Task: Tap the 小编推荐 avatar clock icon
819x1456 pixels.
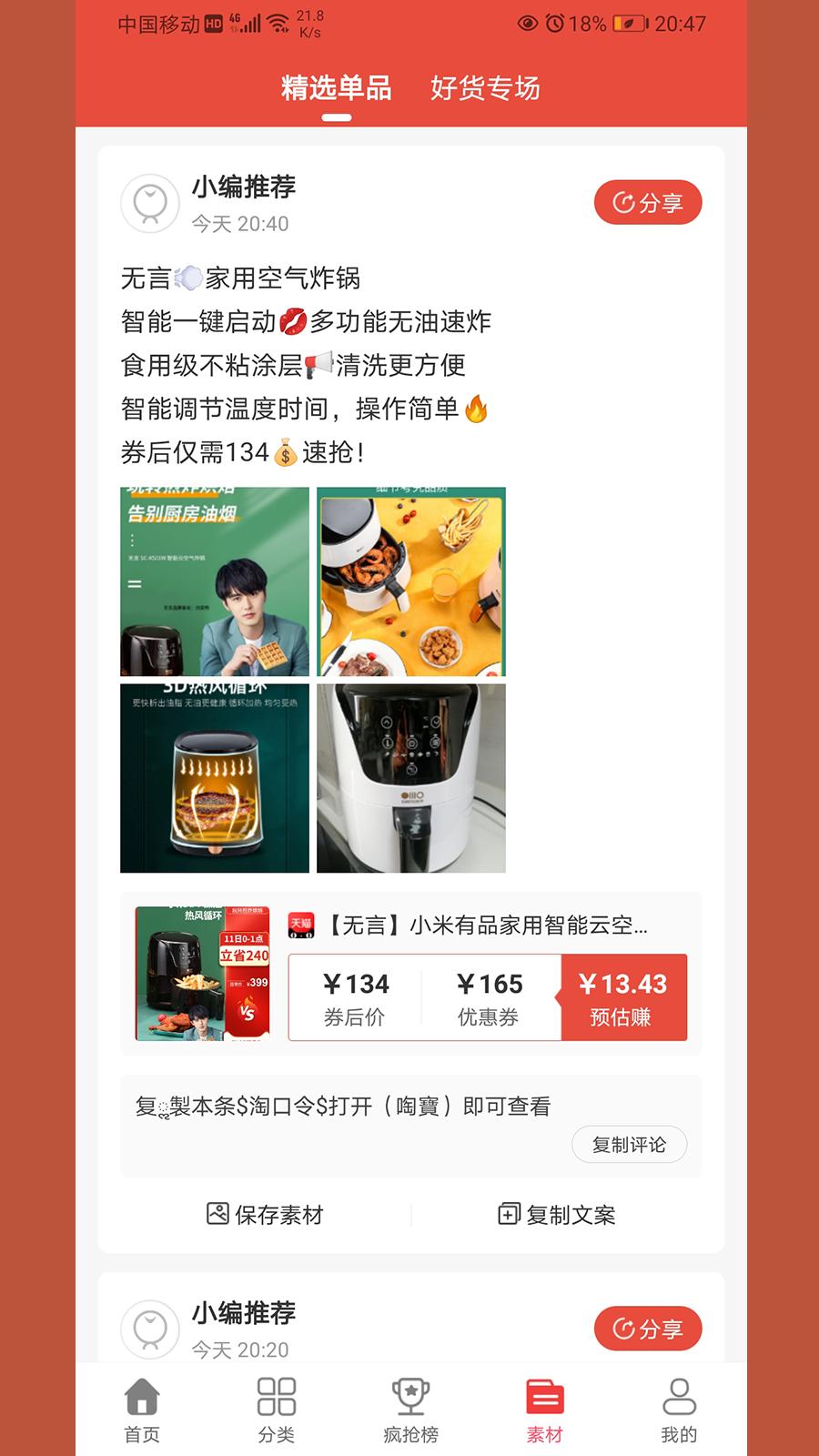Action: coord(151,202)
